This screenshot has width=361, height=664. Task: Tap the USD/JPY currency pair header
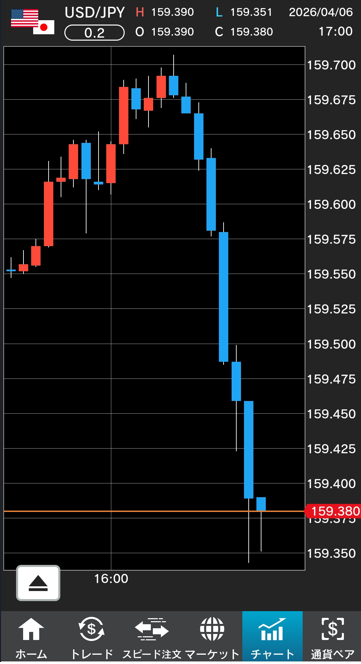(x=94, y=13)
